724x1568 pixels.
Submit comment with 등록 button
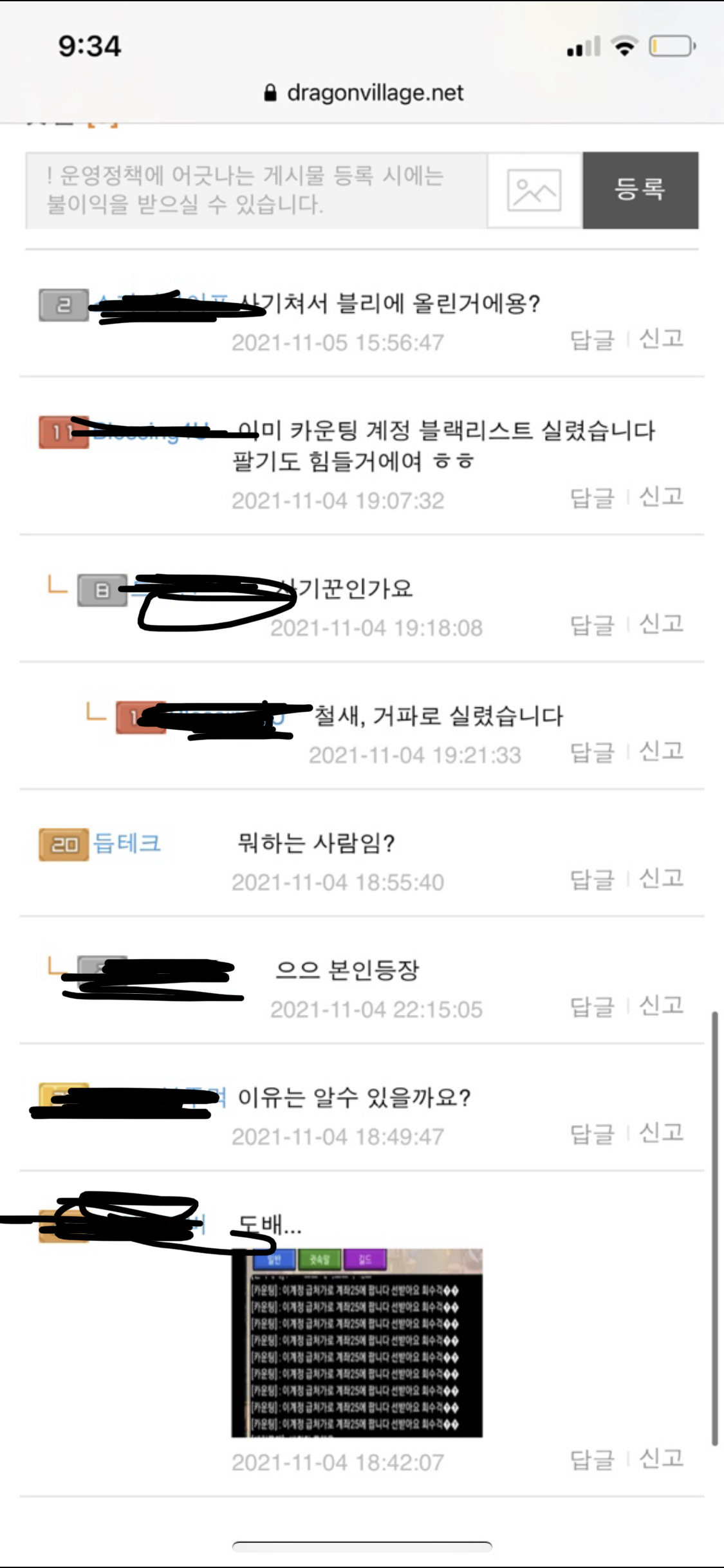640,191
